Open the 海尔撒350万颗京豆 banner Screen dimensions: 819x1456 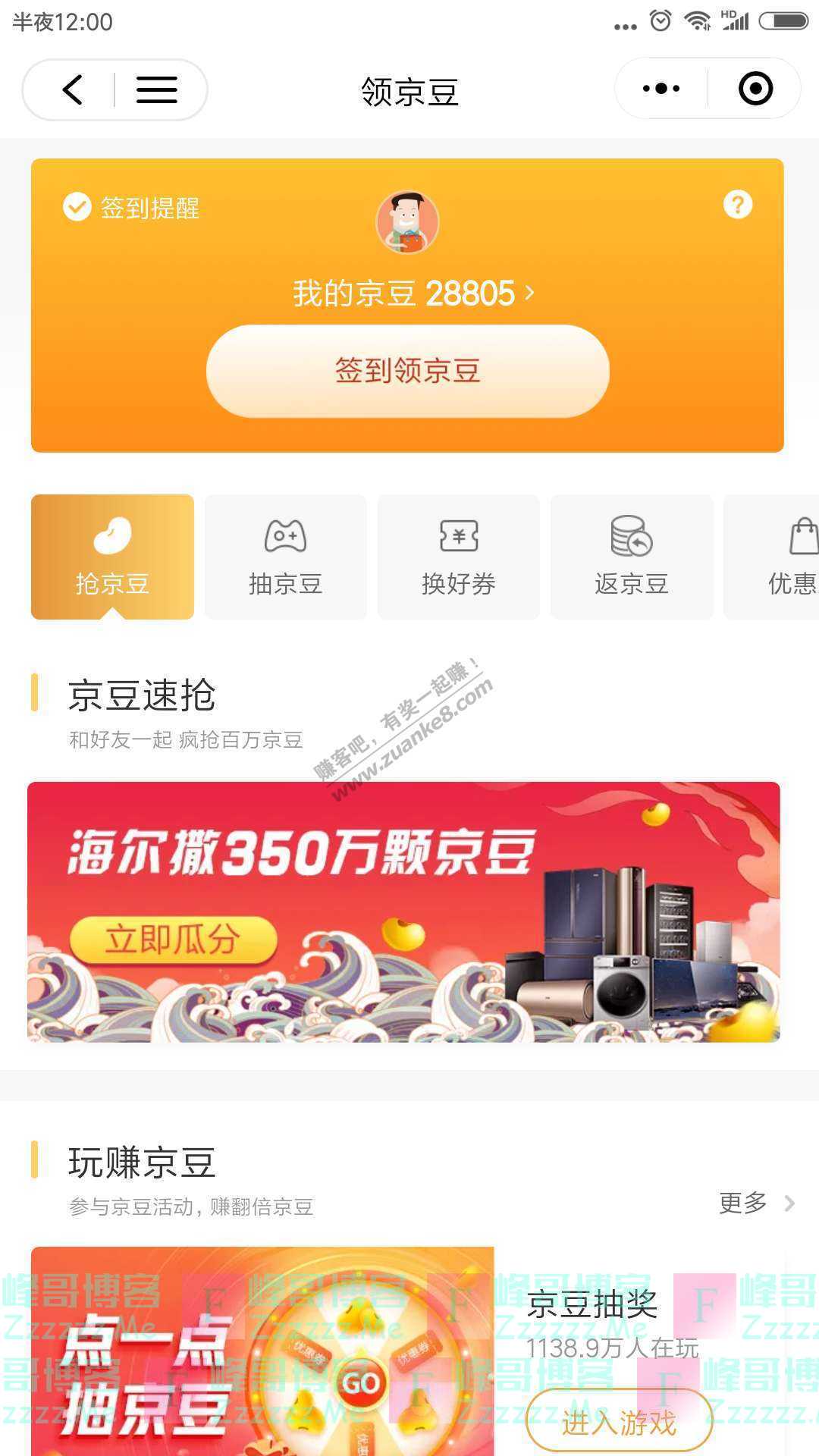point(403,912)
